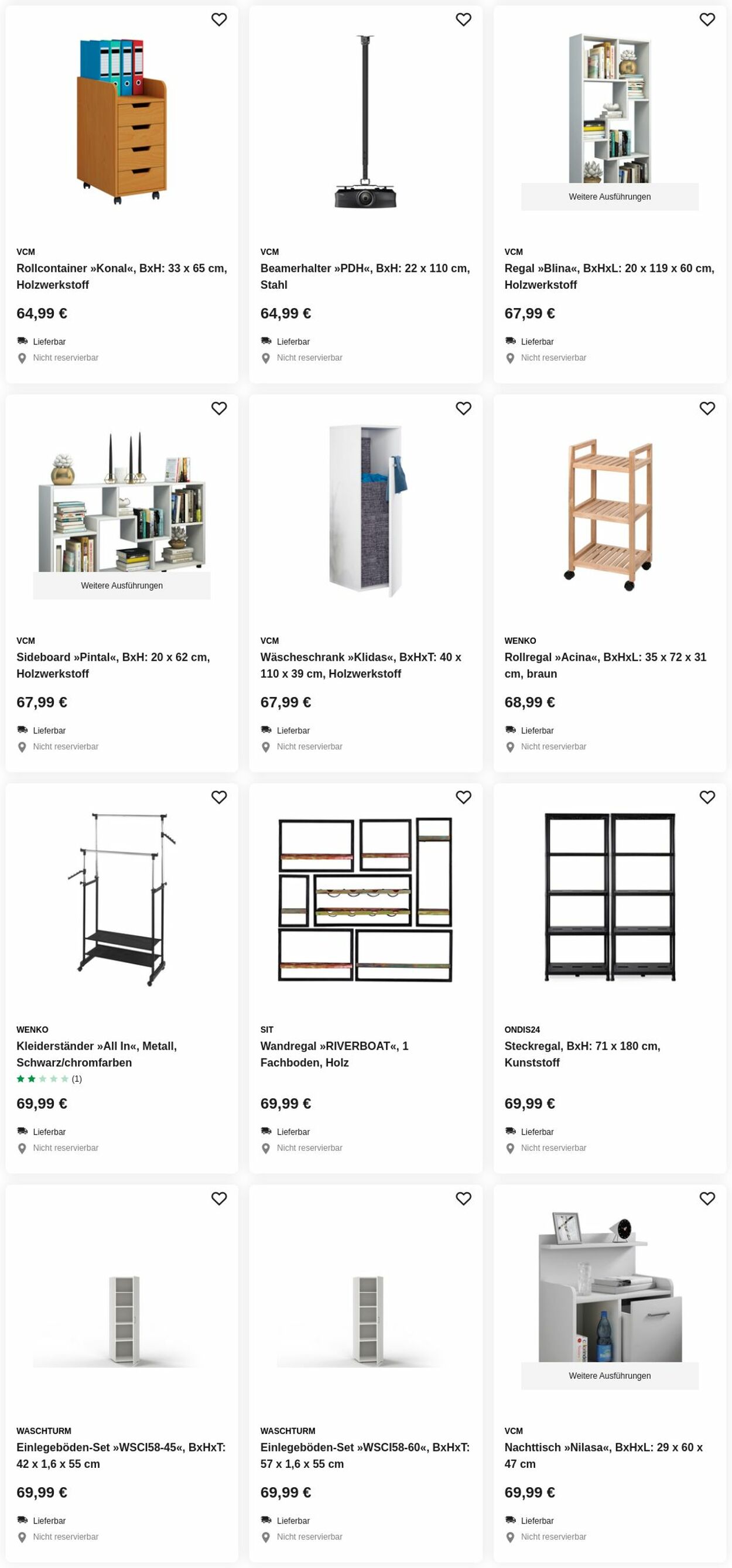This screenshot has width=732, height=1568.
Task: Heart the Einlegeböden-Set WSCI58-60
Action: [463, 1198]
